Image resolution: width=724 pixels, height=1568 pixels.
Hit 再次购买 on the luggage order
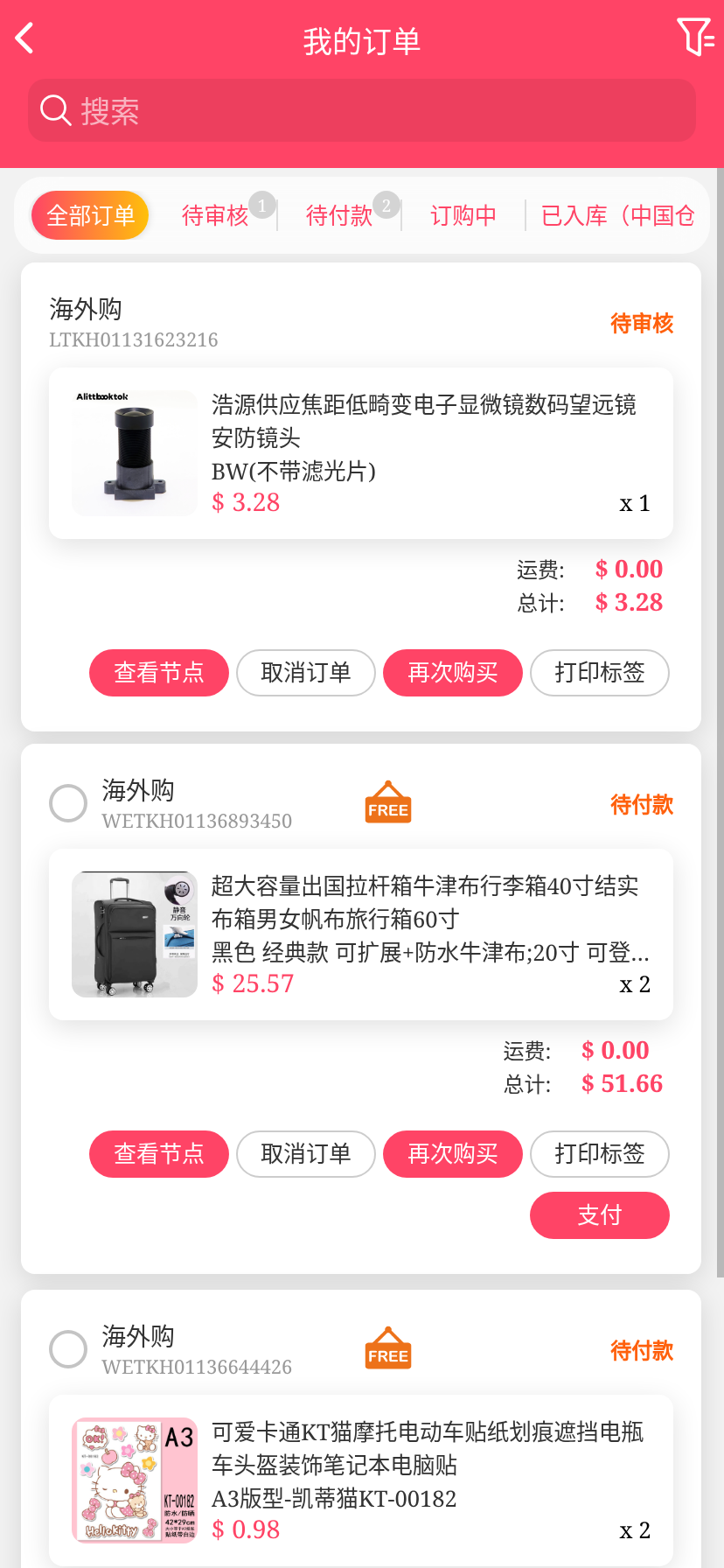(453, 1154)
